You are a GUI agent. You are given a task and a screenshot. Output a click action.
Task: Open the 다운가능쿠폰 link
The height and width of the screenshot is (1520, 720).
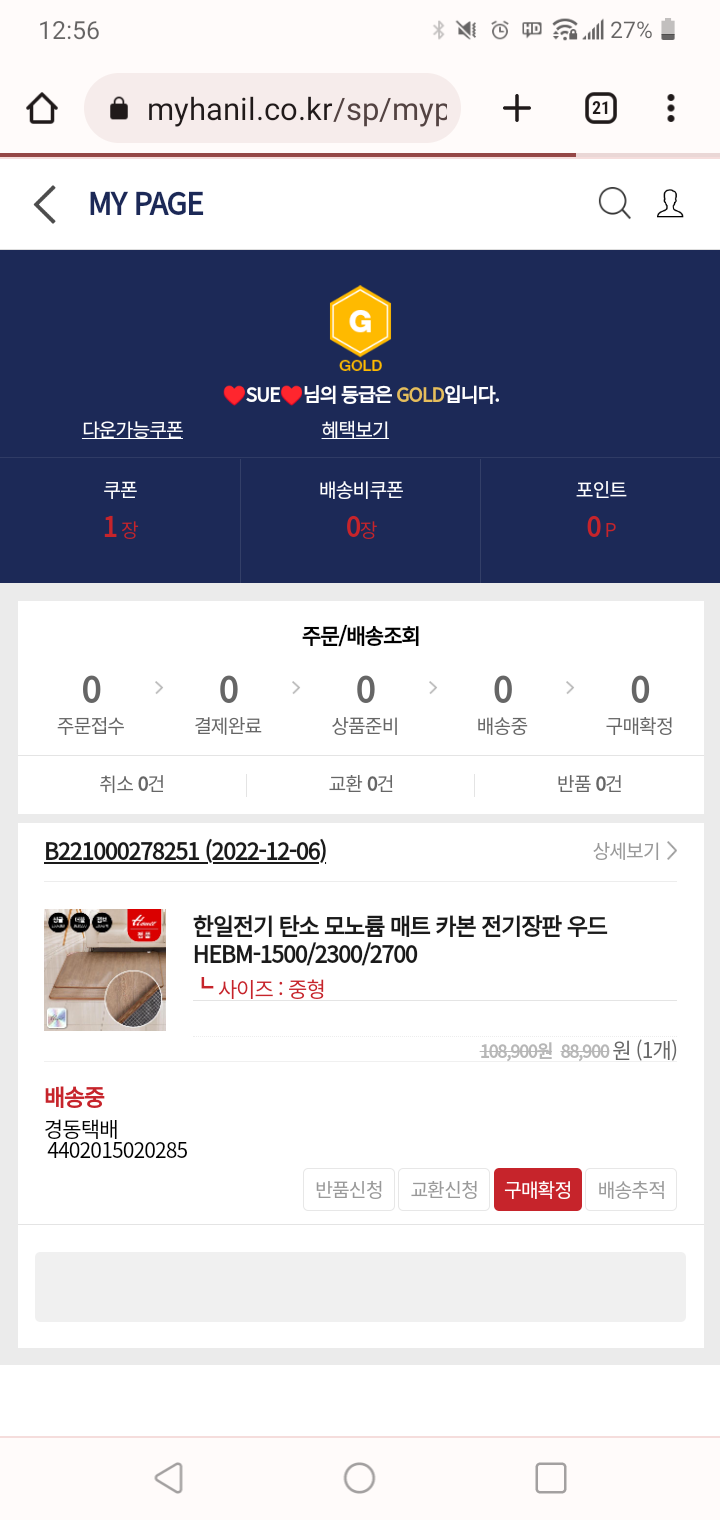click(132, 430)
